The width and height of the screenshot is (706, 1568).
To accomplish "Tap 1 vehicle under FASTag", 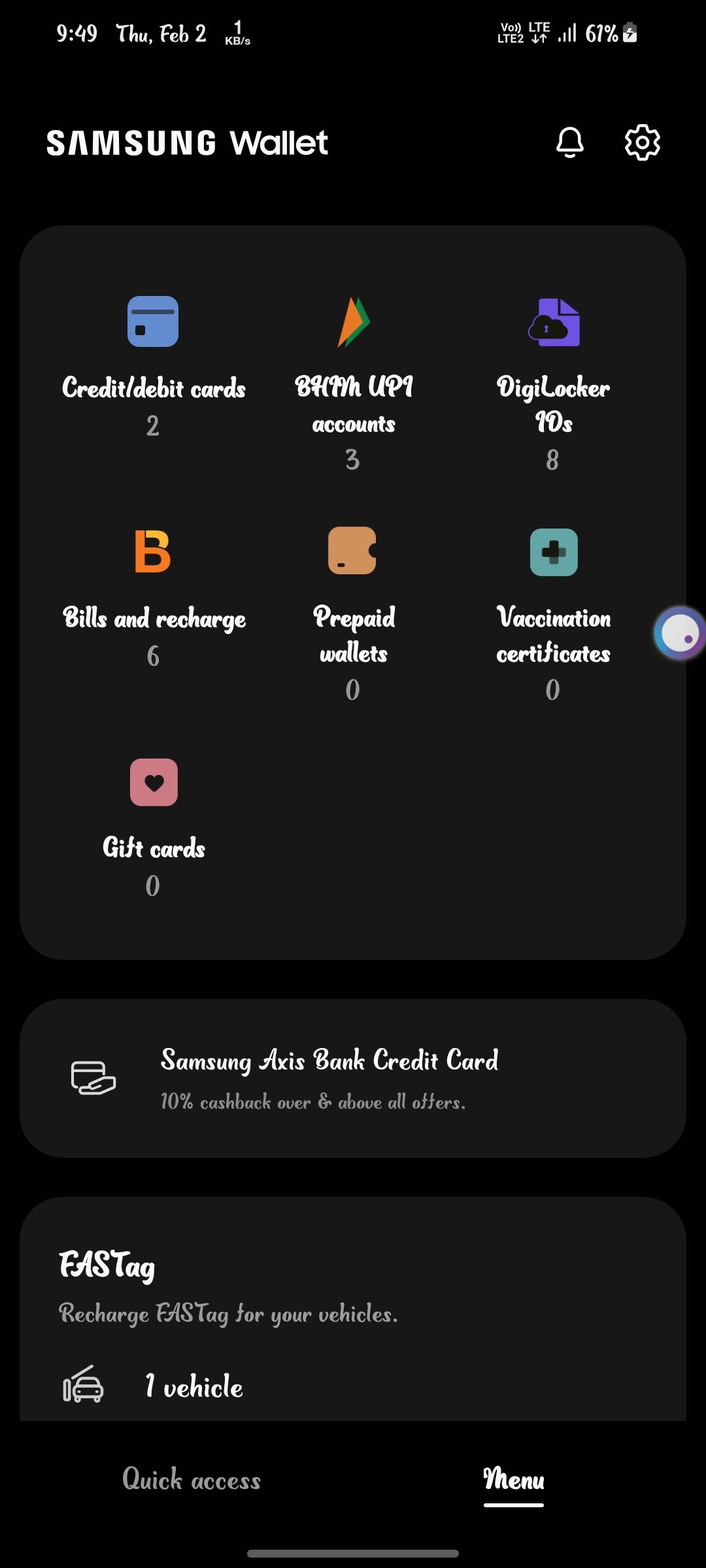I will click(x=192, y=1386).
